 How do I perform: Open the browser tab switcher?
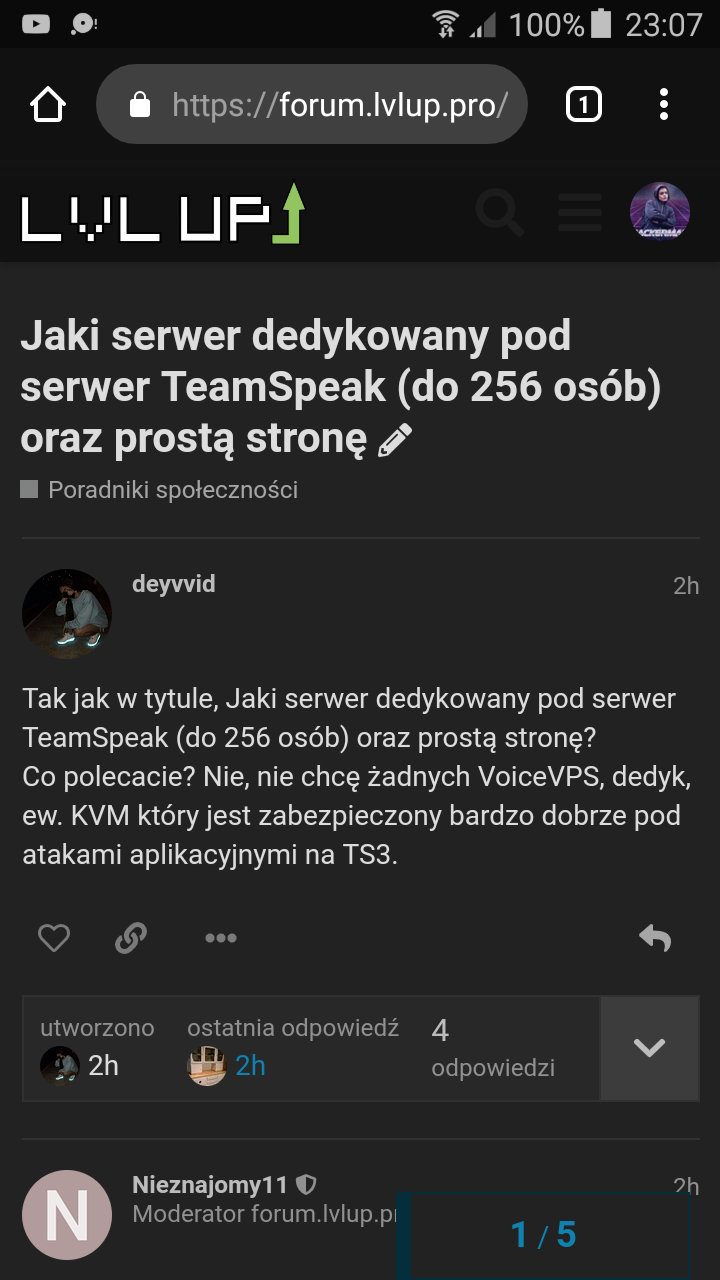(584, 104)
